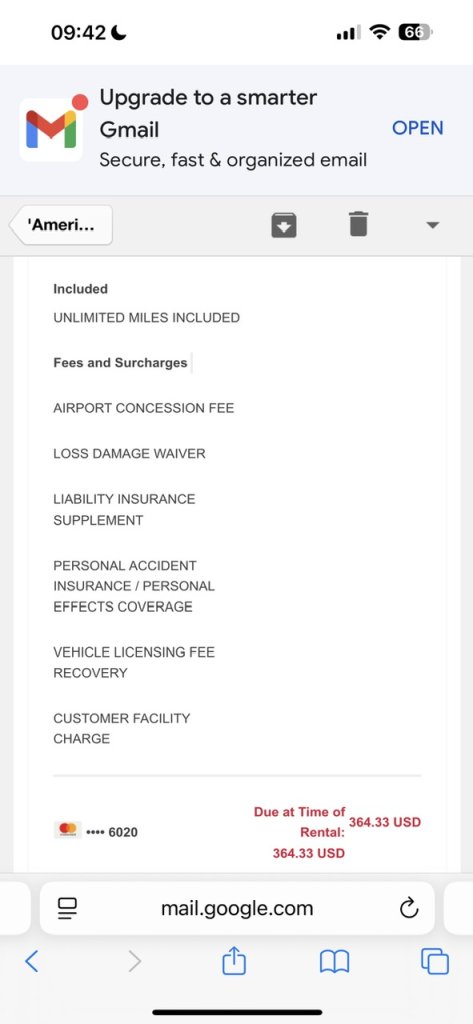Tap the mail.google.com address bar
This screenshot has height=1024, width=473.
tap(237, 908)
